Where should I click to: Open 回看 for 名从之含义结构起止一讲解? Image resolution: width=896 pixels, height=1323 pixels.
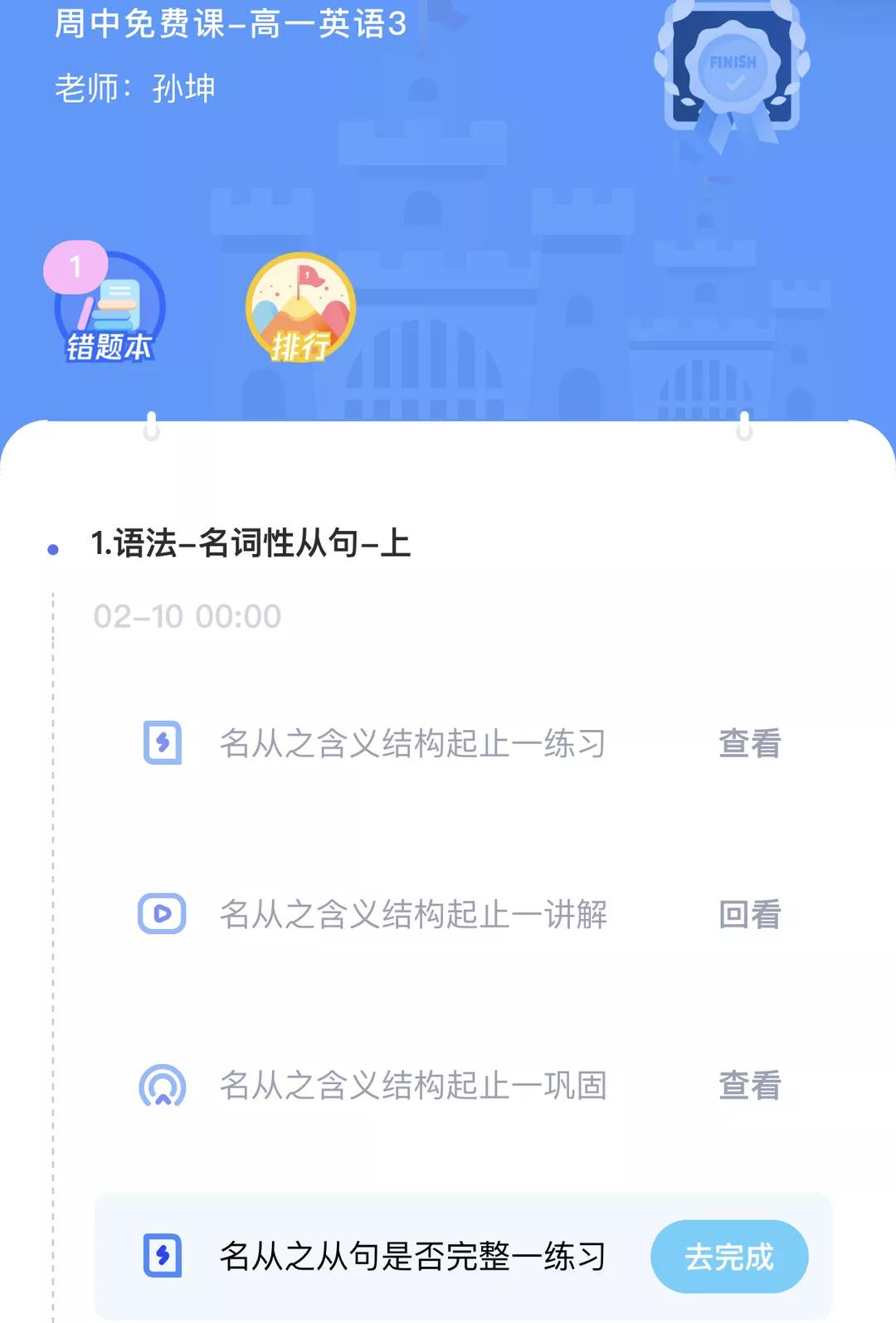click(747, 914)
